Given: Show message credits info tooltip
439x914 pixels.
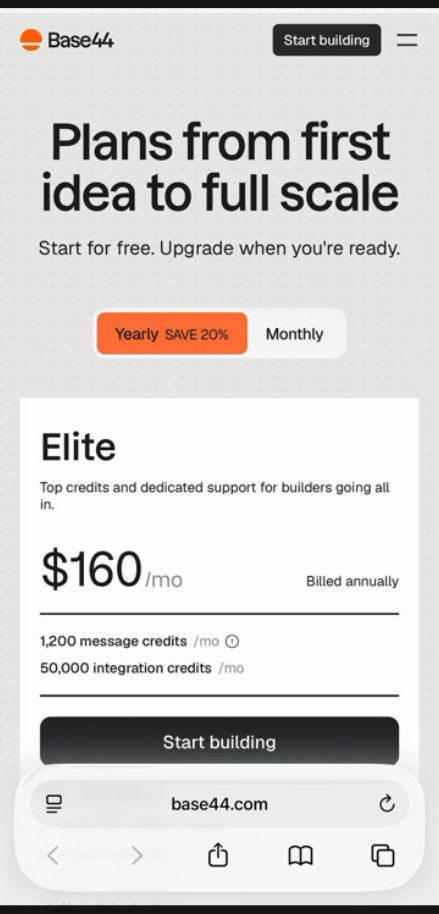Looking at the screenshot, I should point(232,642).
